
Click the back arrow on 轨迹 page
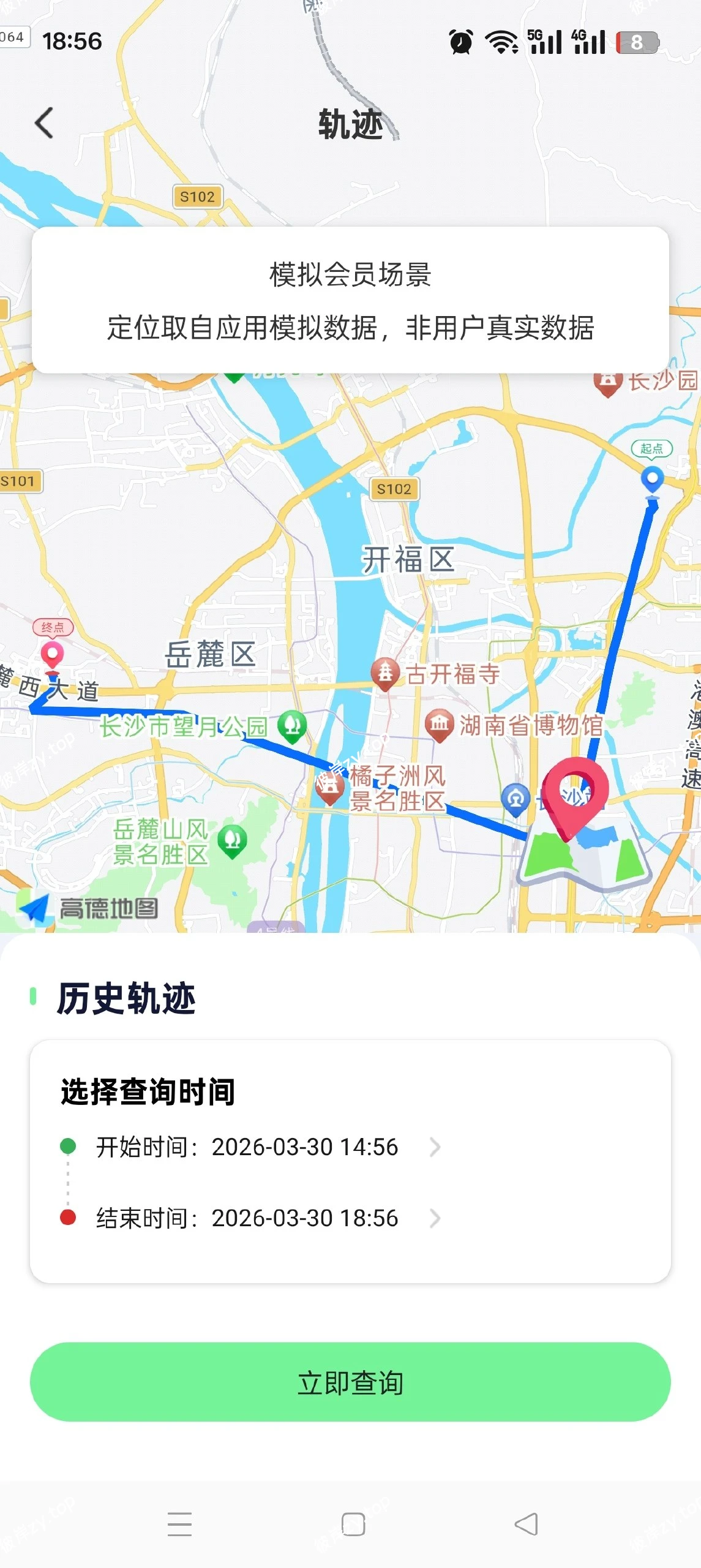[43, 122]
